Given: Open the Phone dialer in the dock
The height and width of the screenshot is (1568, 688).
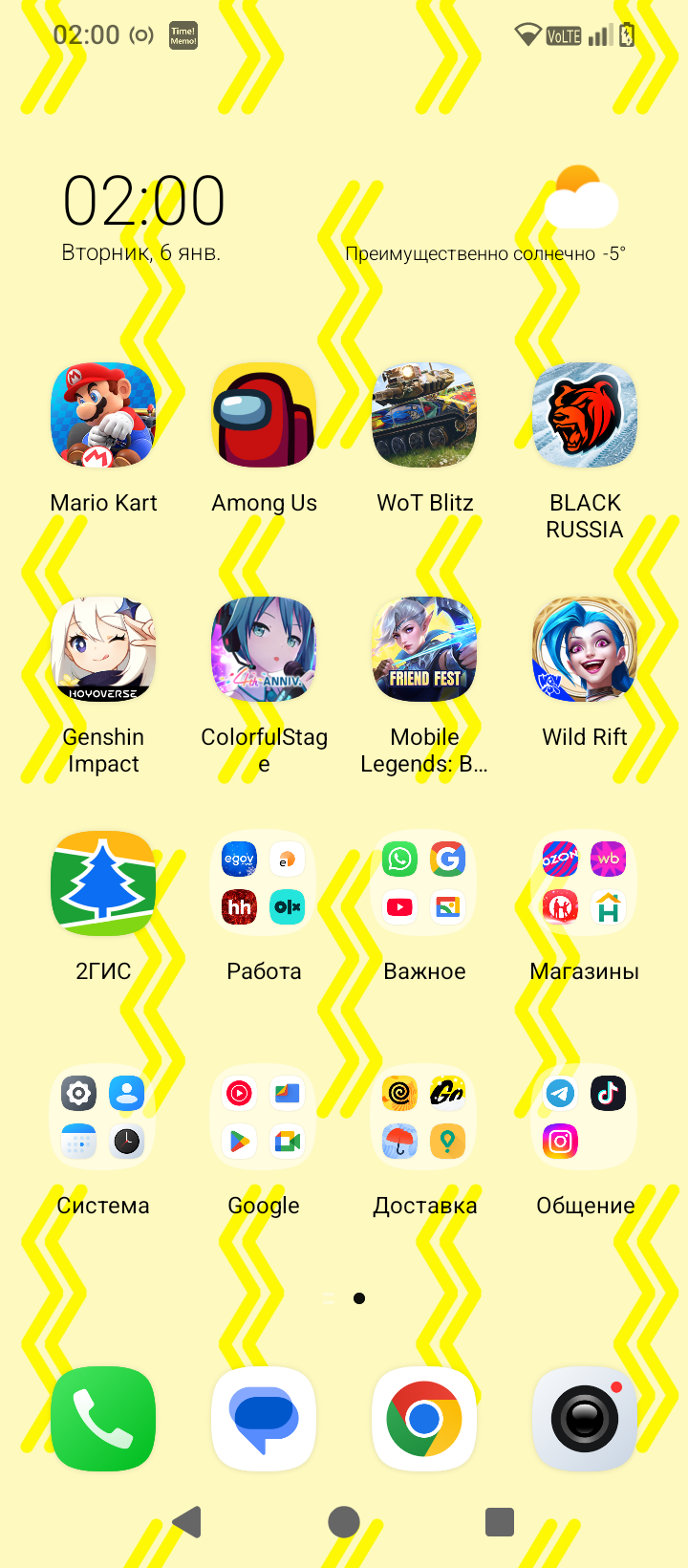Looking at the screenshot, I should point(103,1419).
